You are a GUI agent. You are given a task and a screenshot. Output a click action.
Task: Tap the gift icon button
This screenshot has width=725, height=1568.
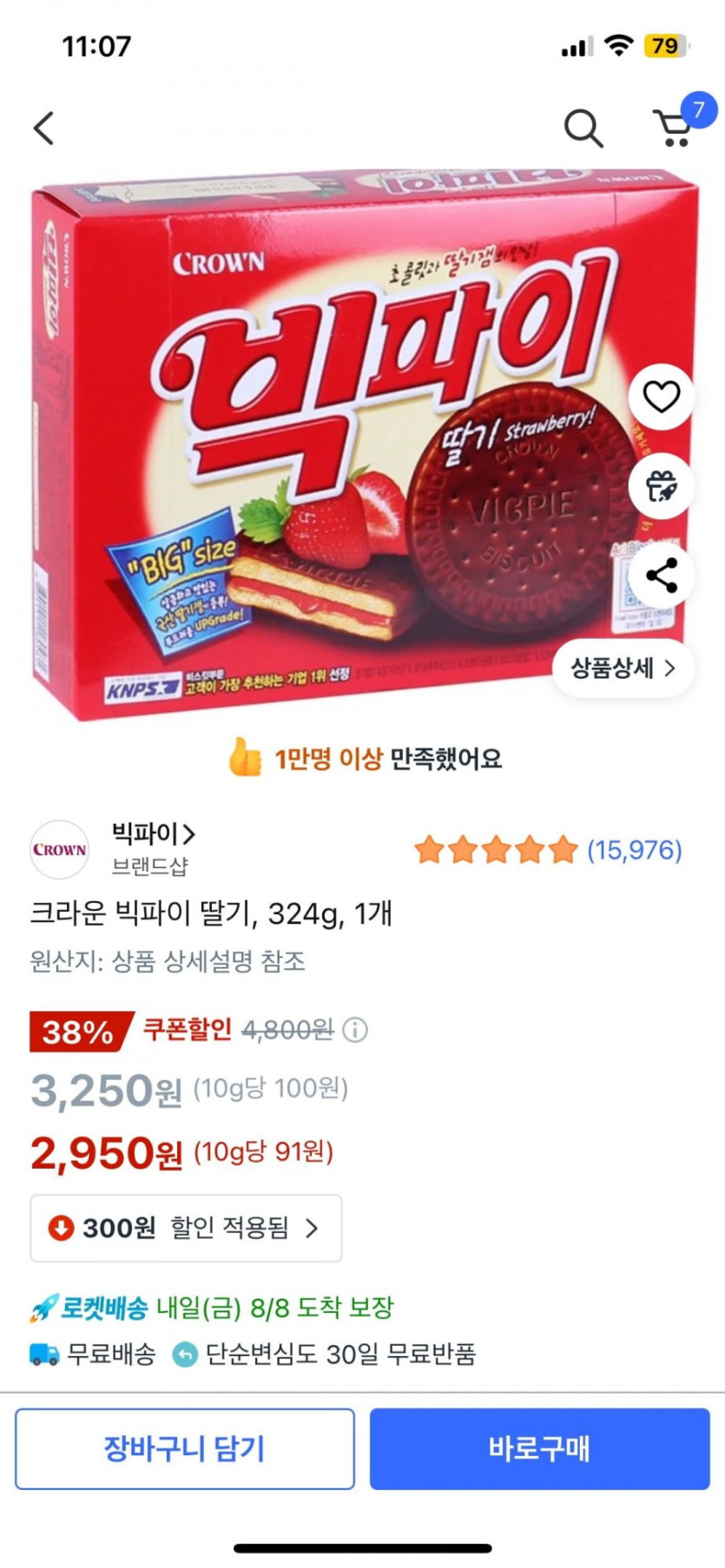tap(661, 486)
